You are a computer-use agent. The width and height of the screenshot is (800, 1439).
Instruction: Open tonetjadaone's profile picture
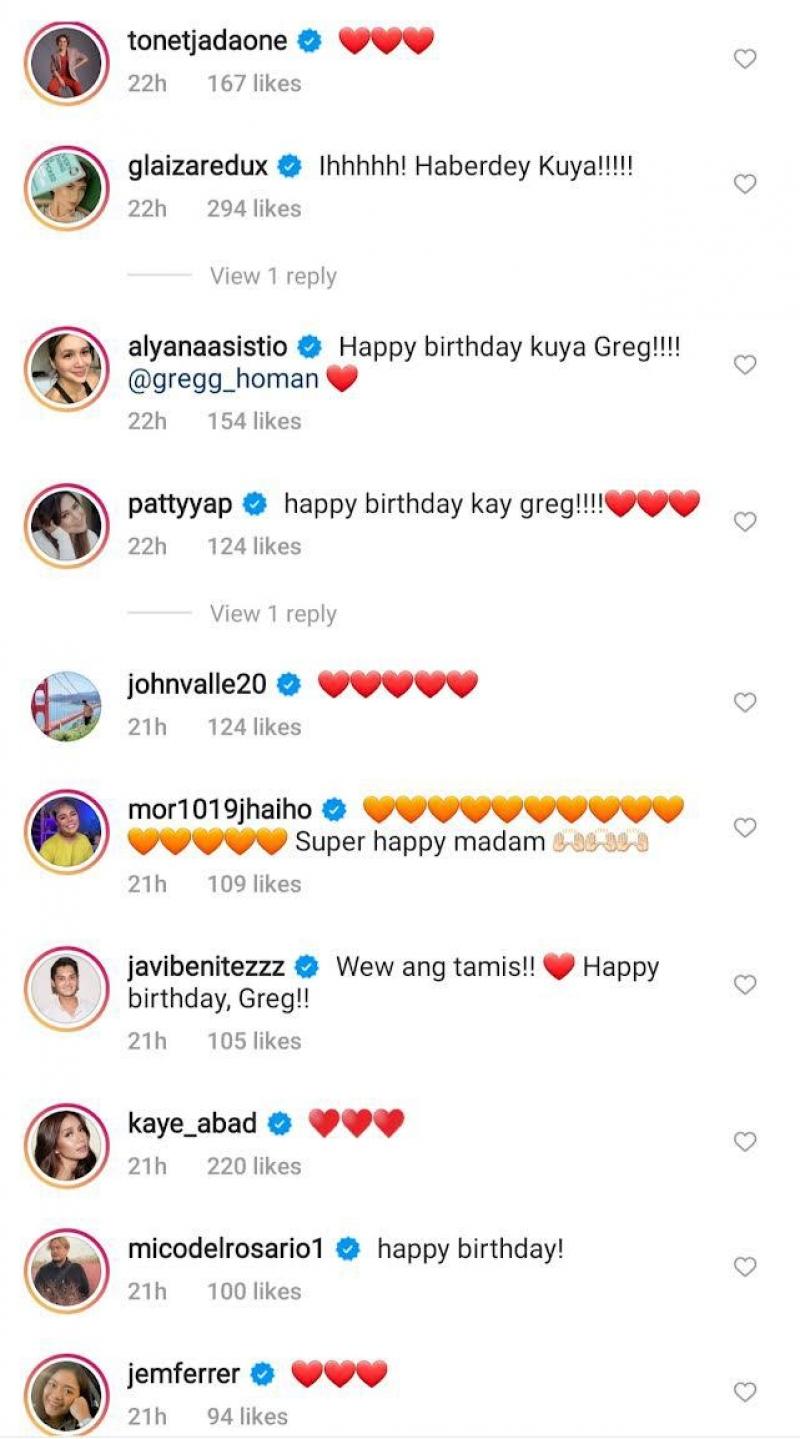(66, 62)
